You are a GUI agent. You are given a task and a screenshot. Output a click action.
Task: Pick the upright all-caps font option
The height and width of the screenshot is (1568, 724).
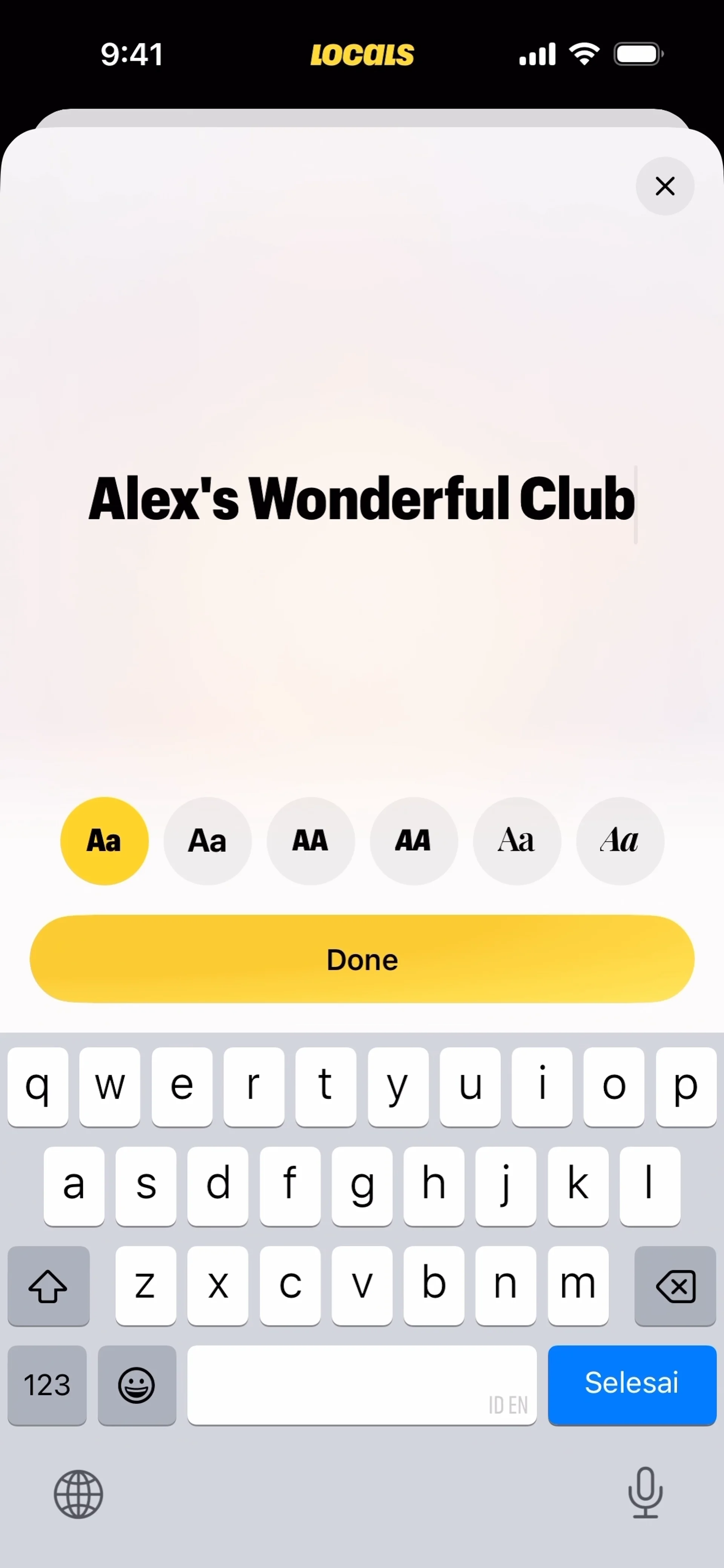point(311,841)
